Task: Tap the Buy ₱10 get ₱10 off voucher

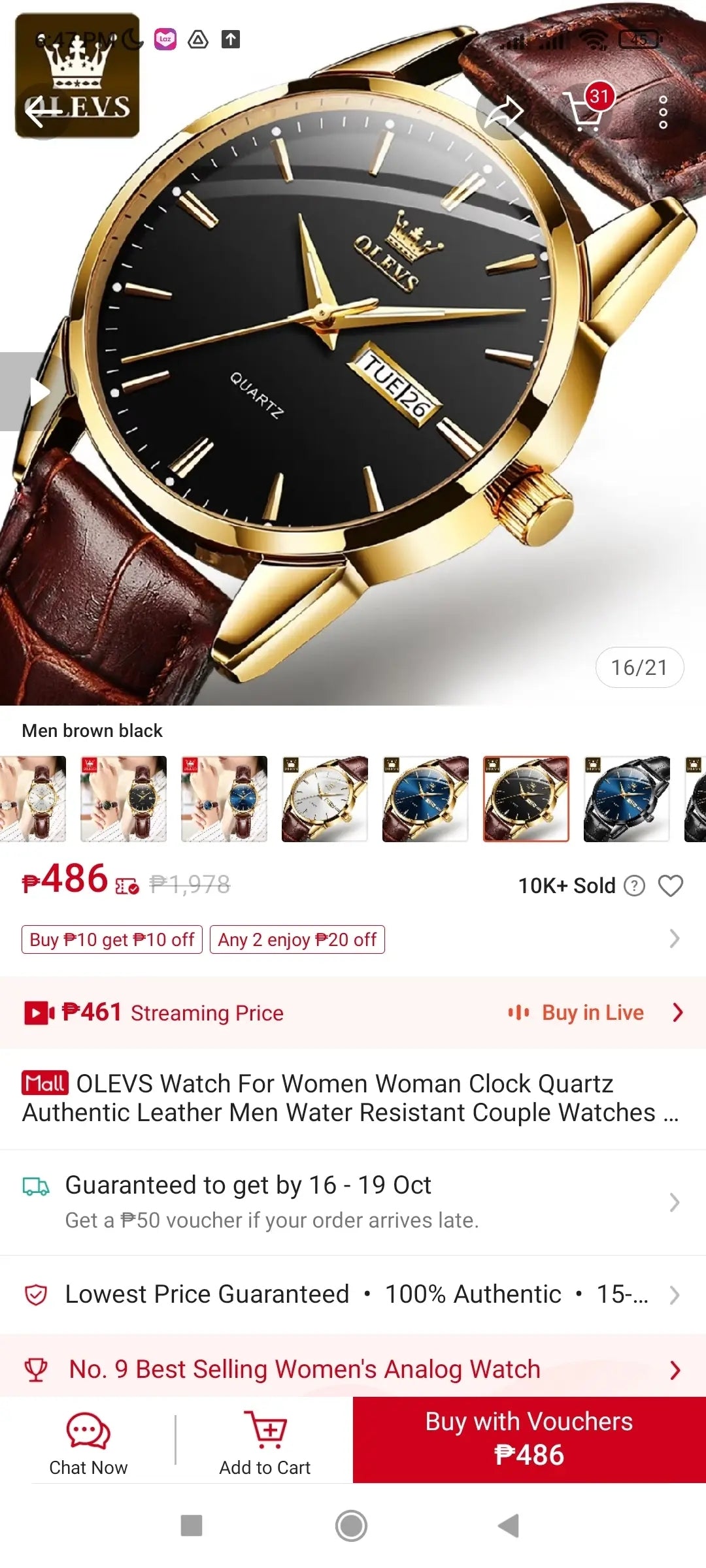Action: (x=112, y=939)
